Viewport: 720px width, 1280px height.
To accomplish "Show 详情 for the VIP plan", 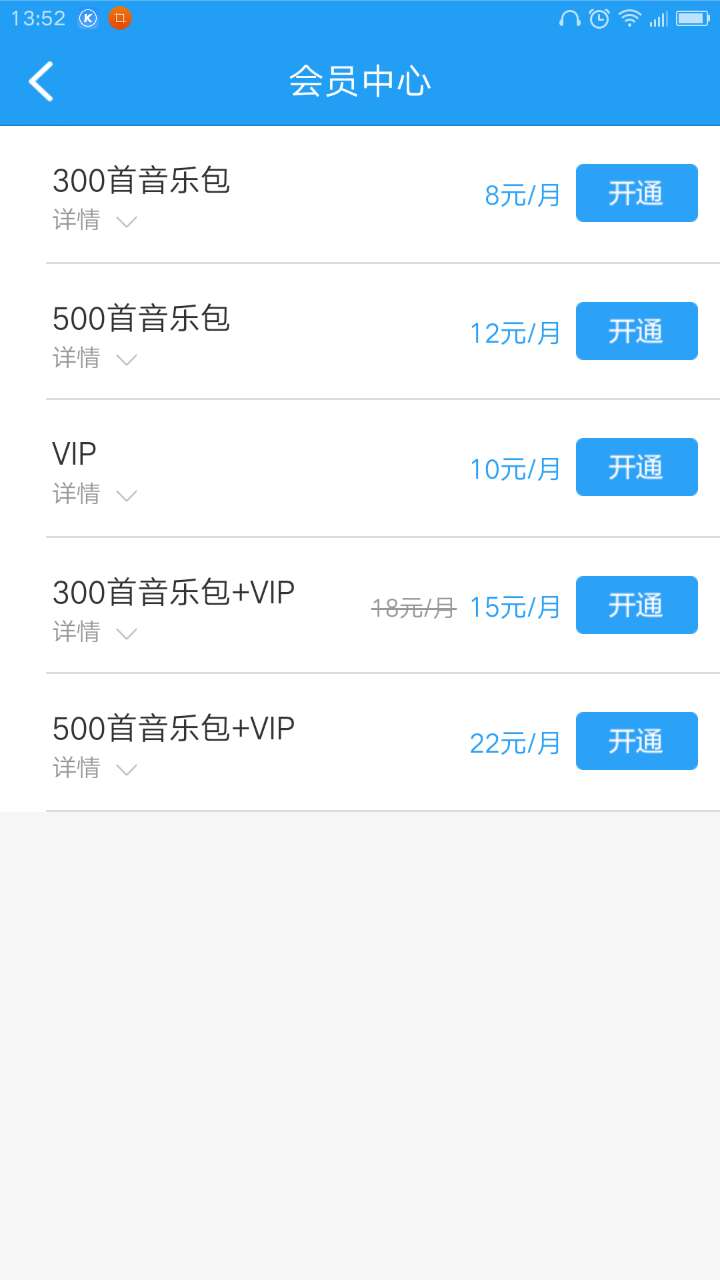I will (95, 494).
